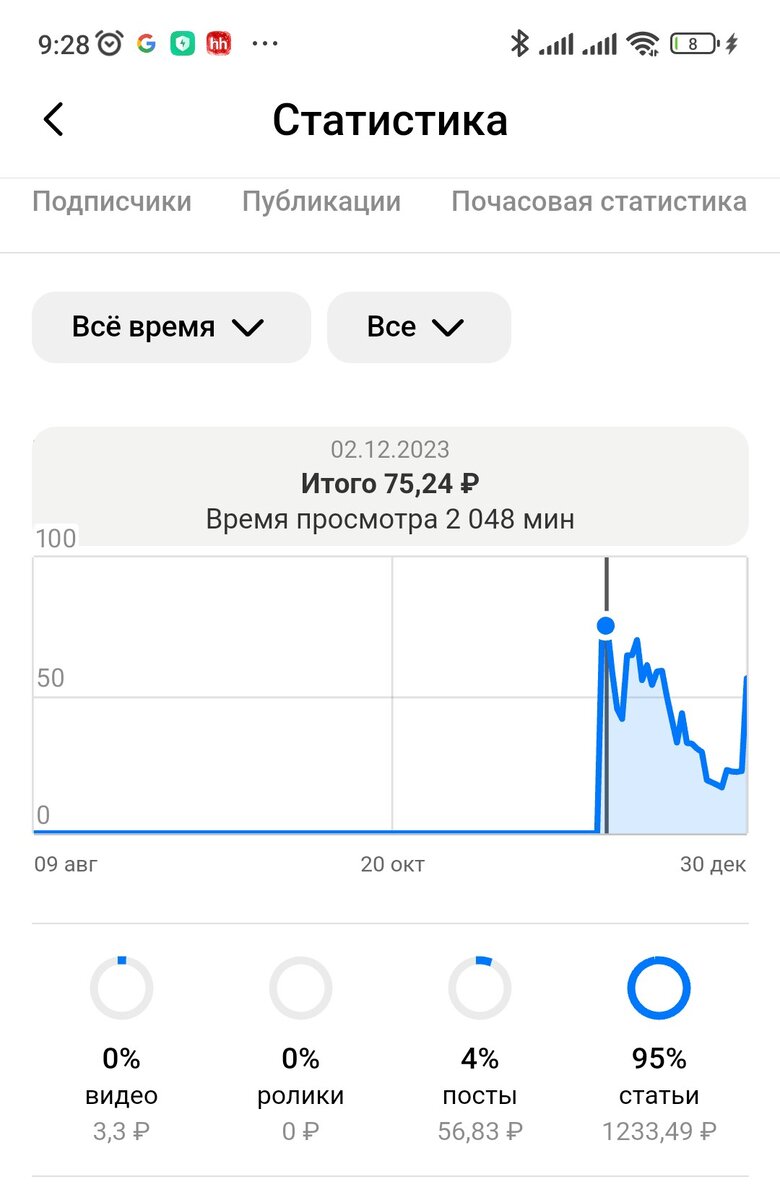Open the three-dot notifications overflow icon

click(264, 43)
